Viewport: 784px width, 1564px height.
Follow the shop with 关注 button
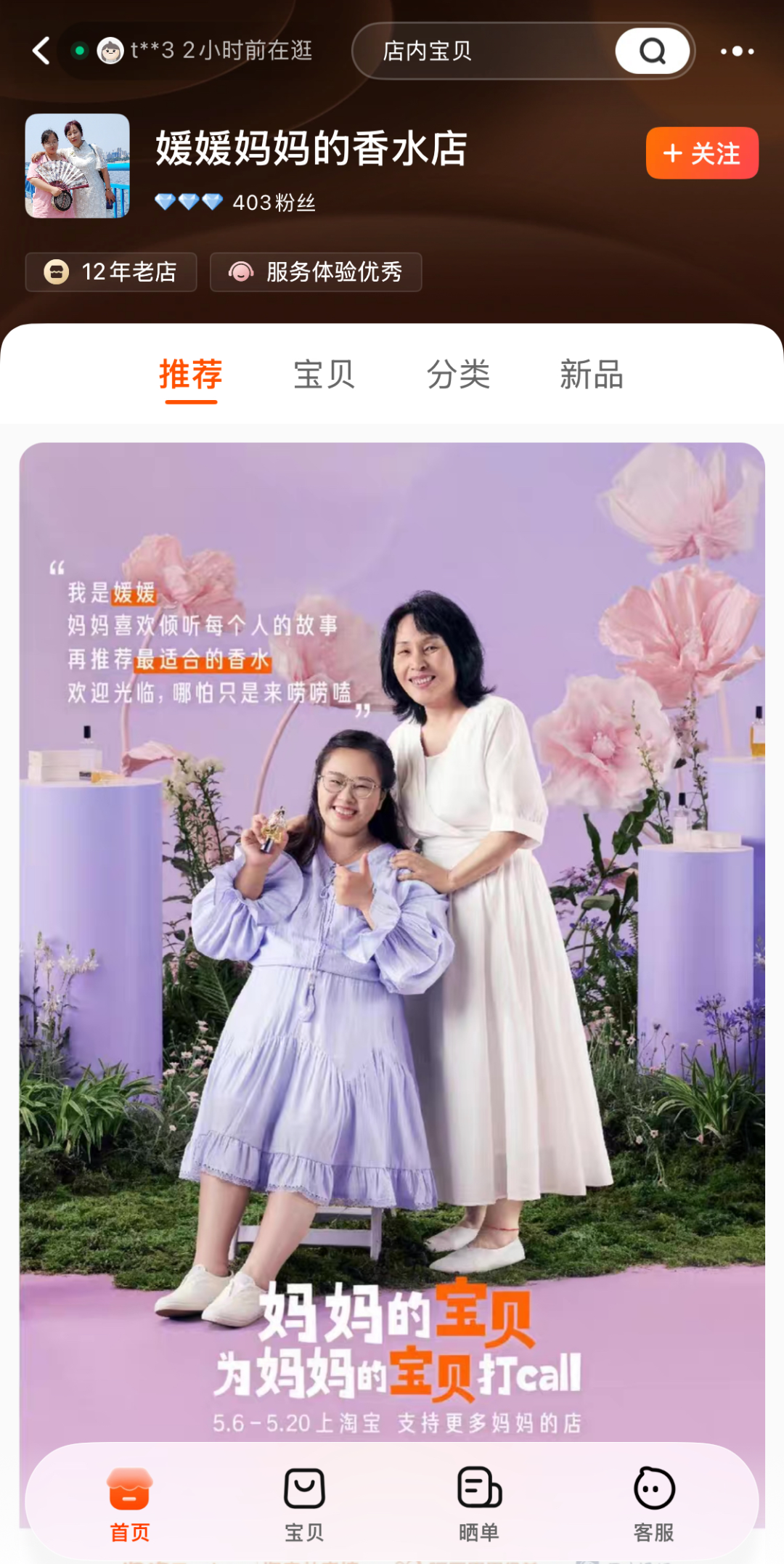[x=702, y=153]
